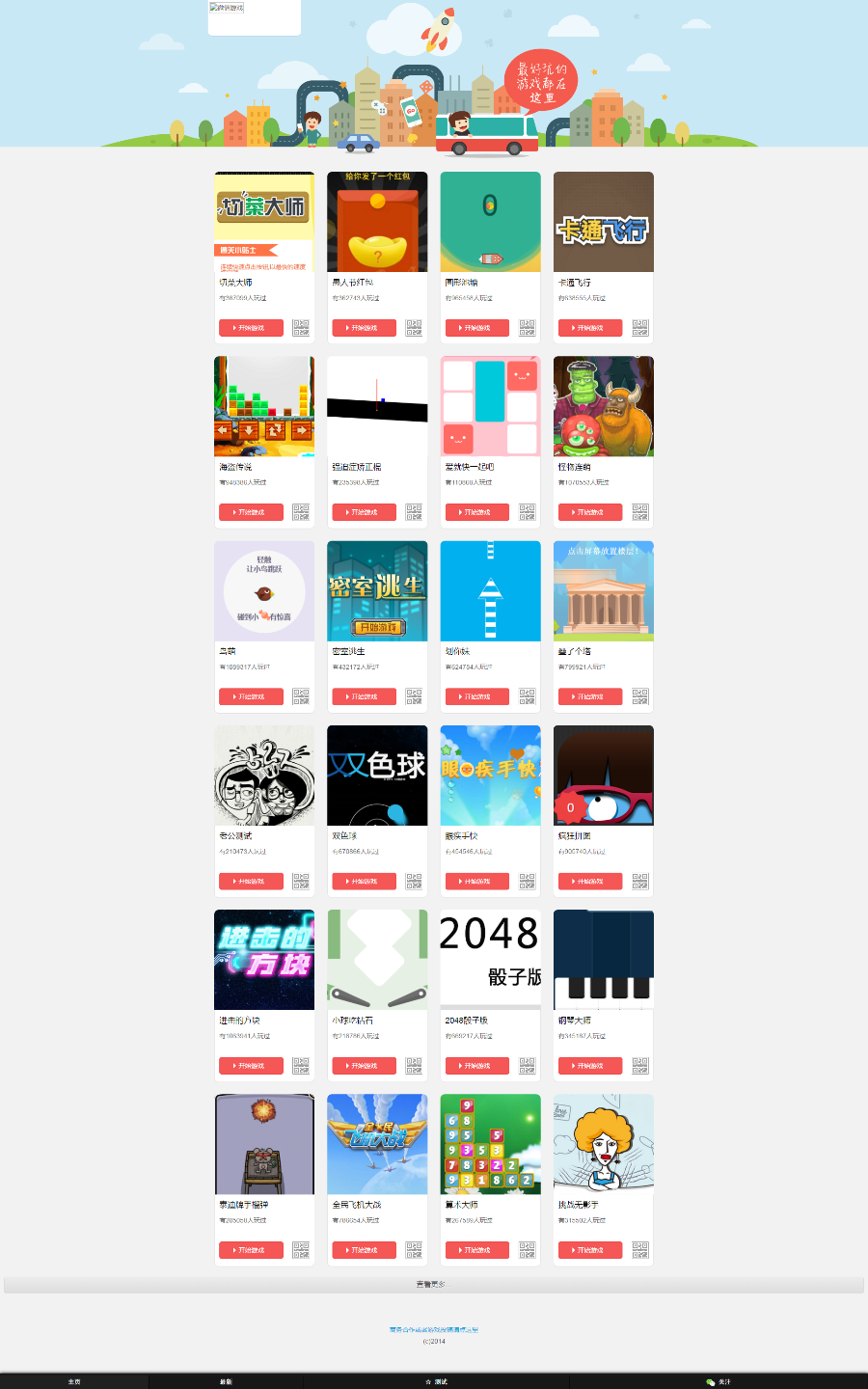Start the 密室逃生 game

point(364,696)
